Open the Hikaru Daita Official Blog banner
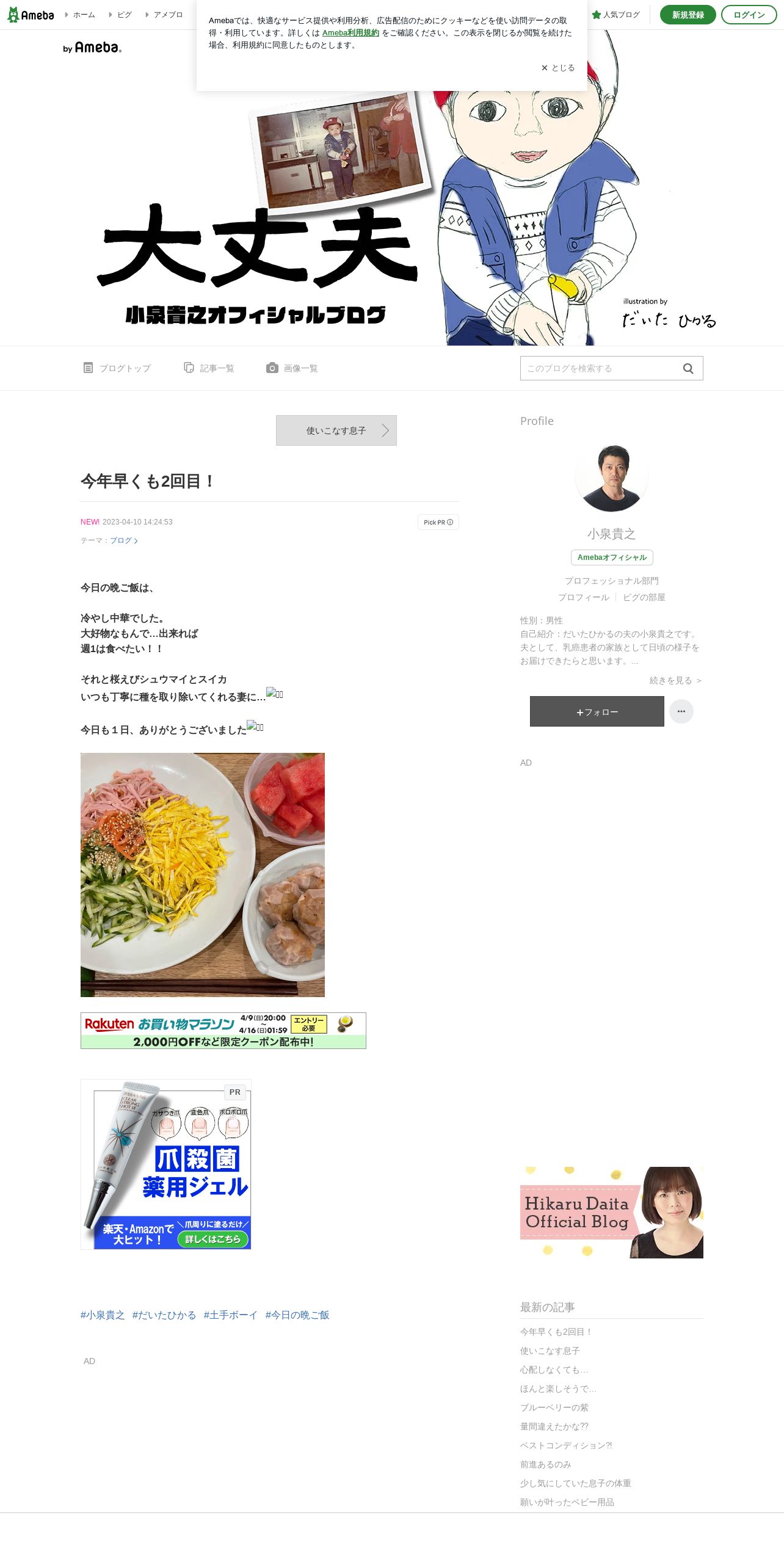Image resolution: width=784 pixels, height=1568 pixels. click(612, 1212)
